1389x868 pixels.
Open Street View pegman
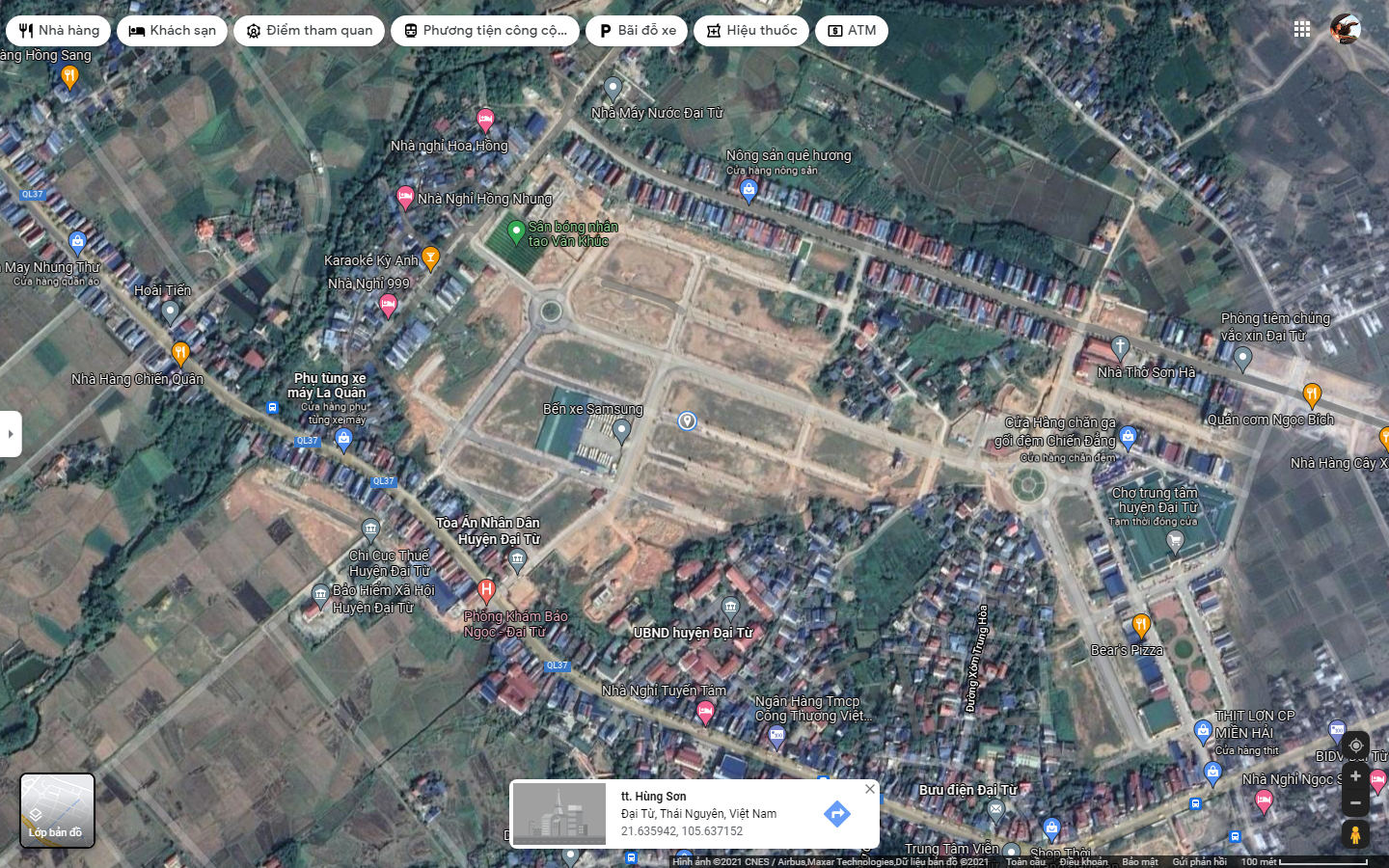[x=1355, y=835]
